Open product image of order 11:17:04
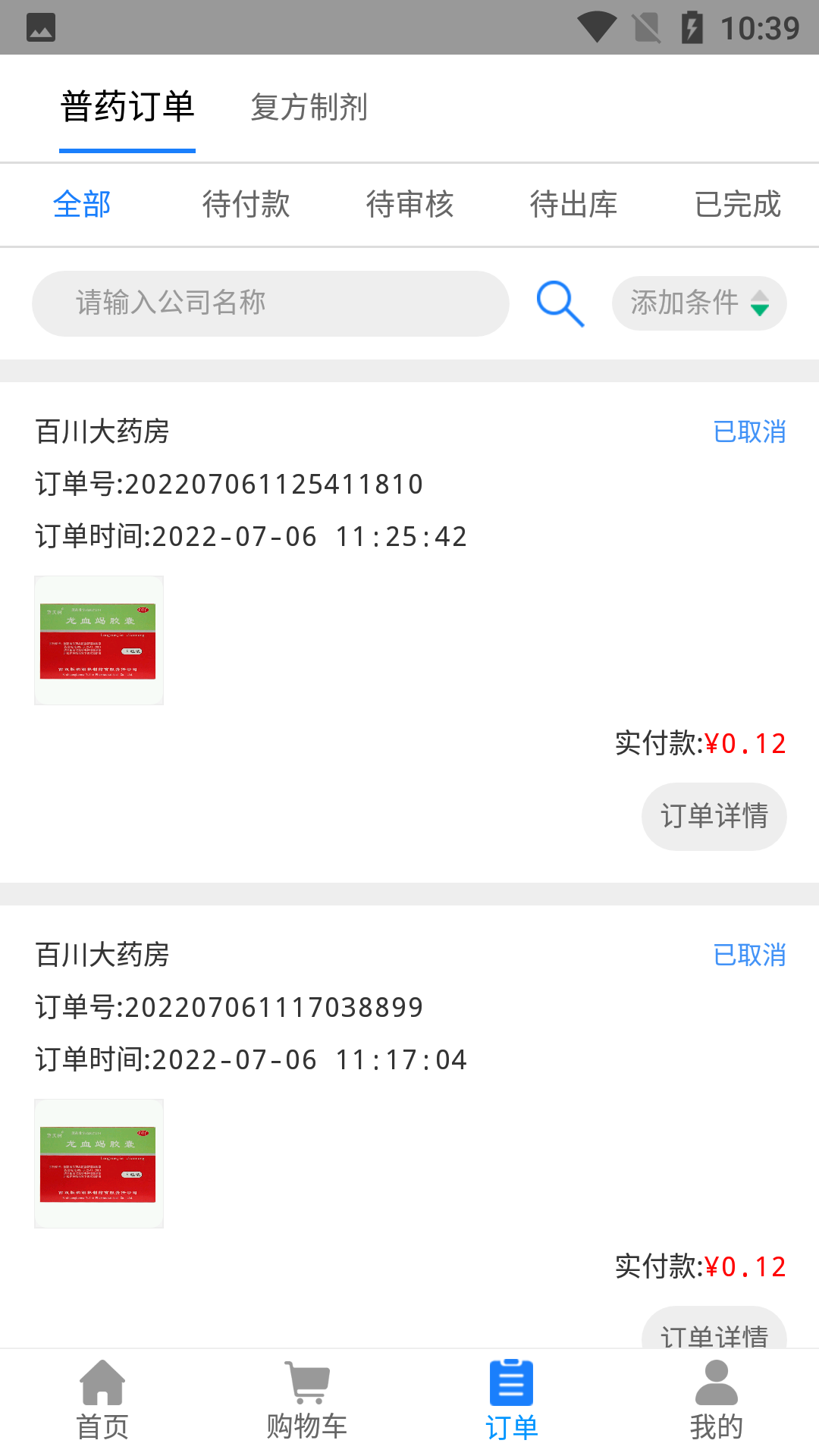The image size is (819, 1456). click(x=99, y=1164)
